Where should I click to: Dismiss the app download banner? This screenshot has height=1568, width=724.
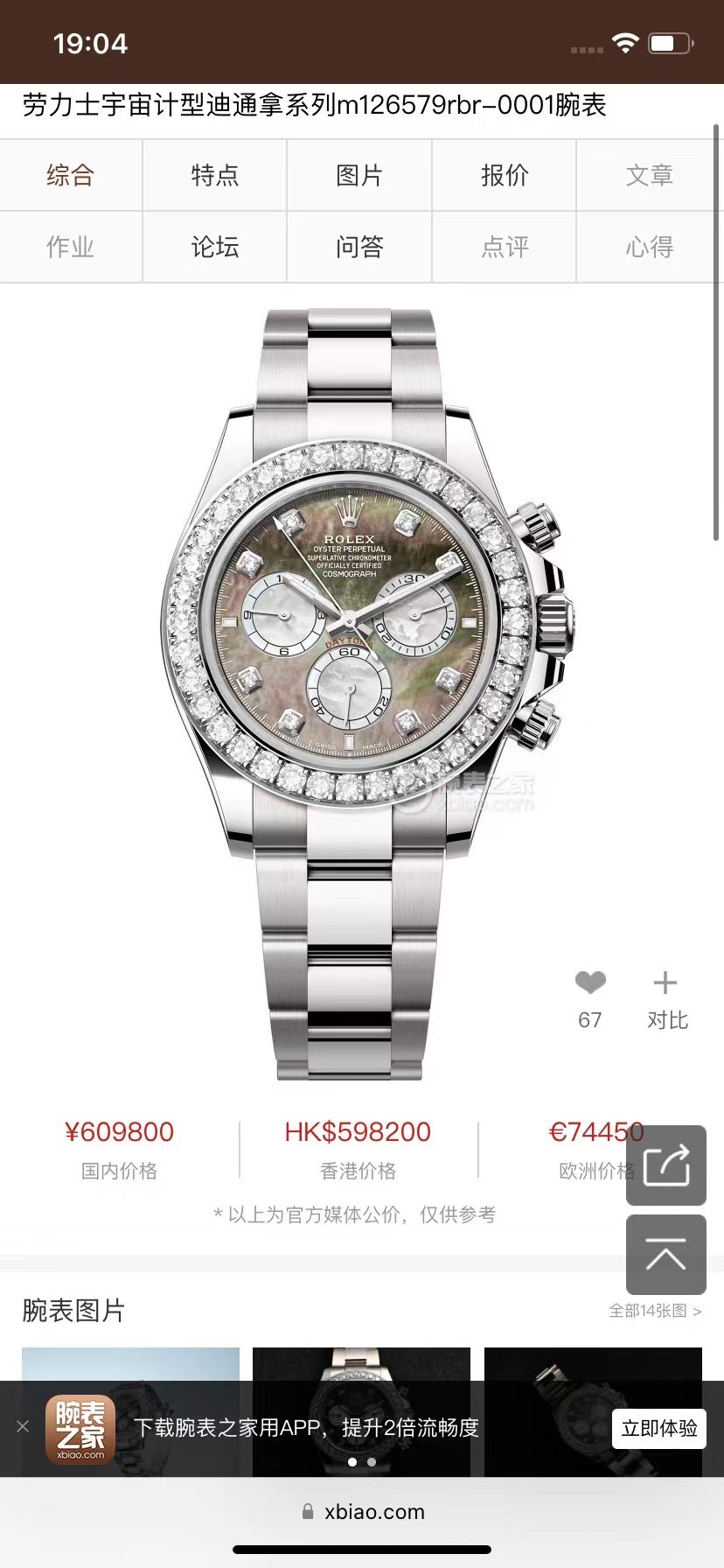click(23, 1427)
